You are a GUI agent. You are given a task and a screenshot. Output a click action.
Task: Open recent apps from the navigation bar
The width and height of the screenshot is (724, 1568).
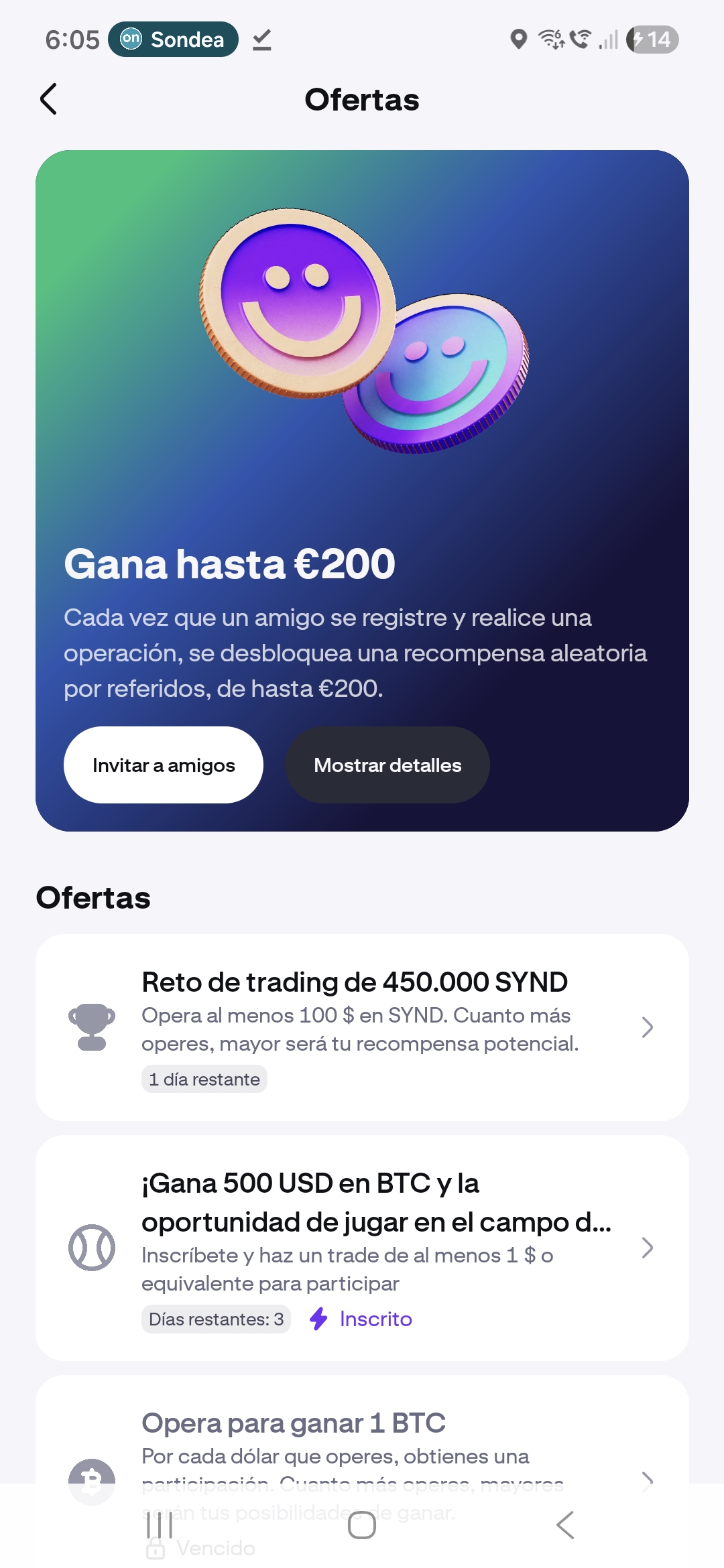click(160, 1526)
